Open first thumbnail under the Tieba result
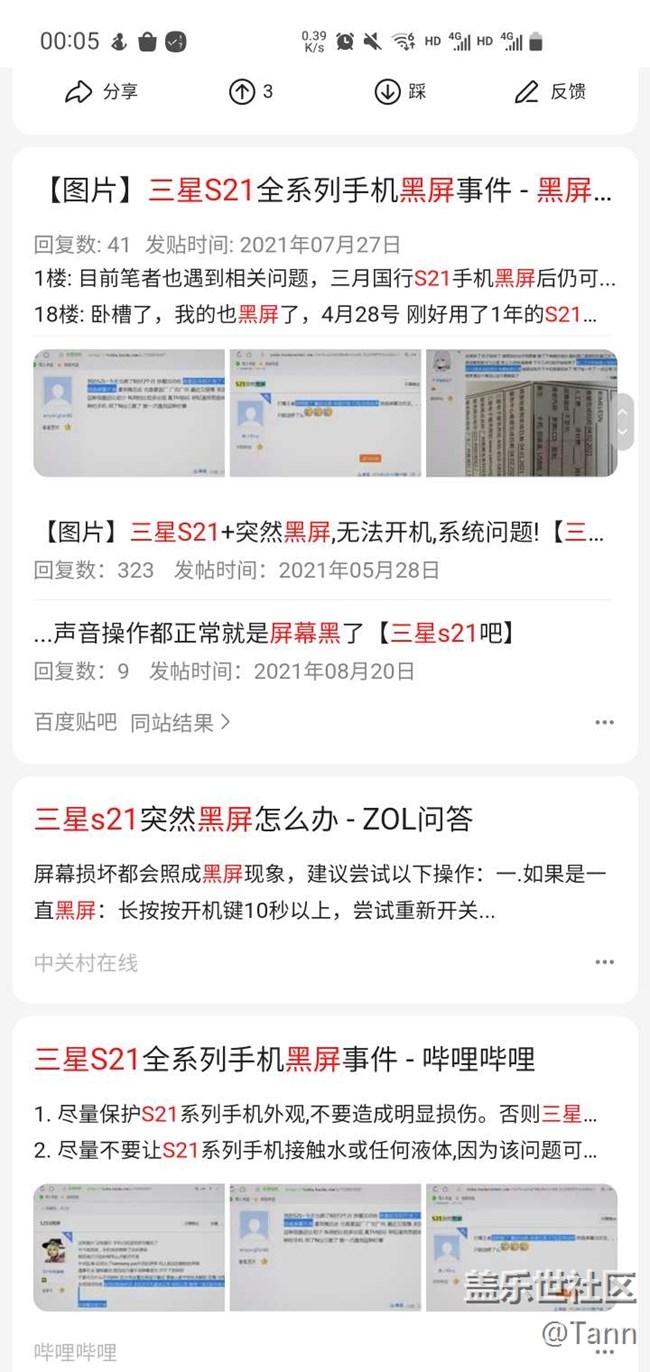The height and width of the screenshot is (1372, 650). [129, 413]
